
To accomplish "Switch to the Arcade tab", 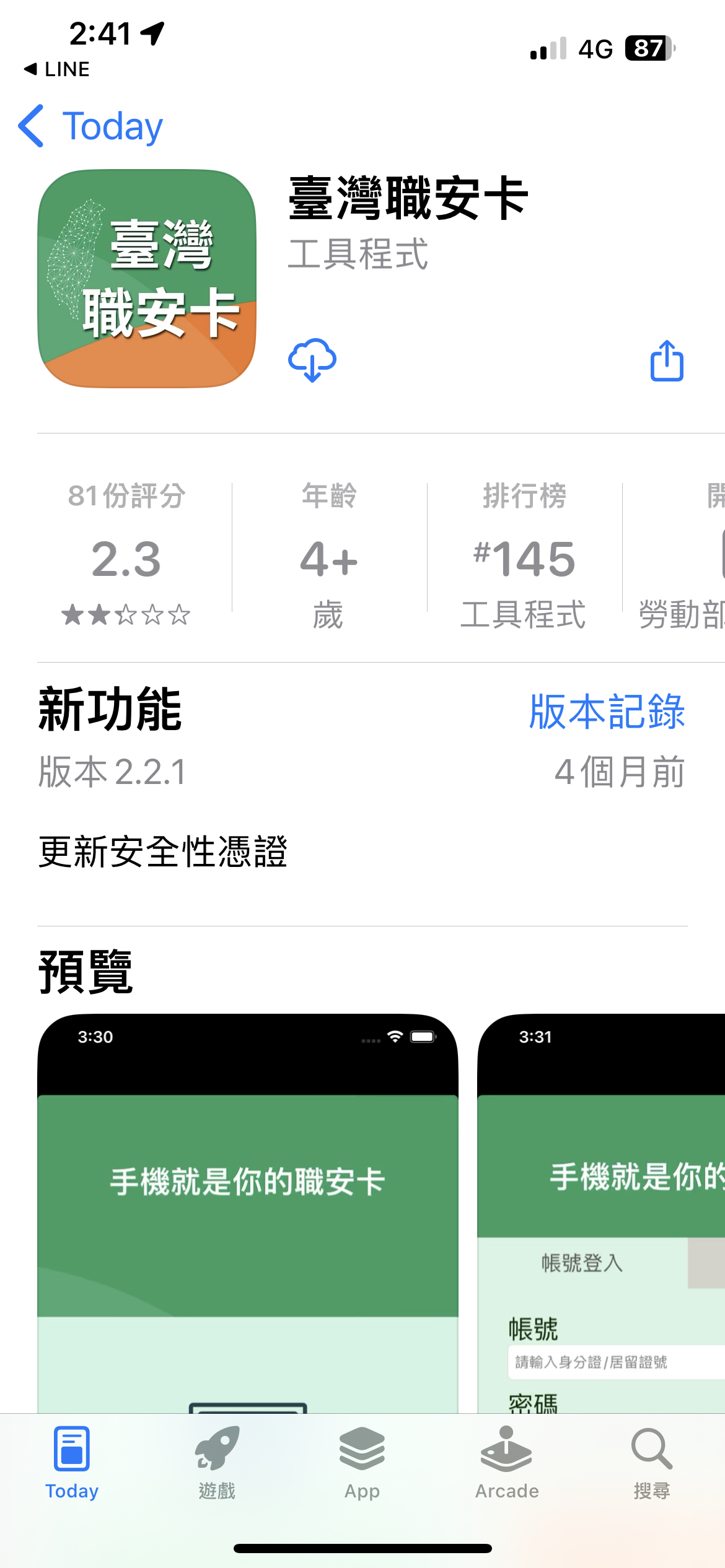I will point(507,1463).
